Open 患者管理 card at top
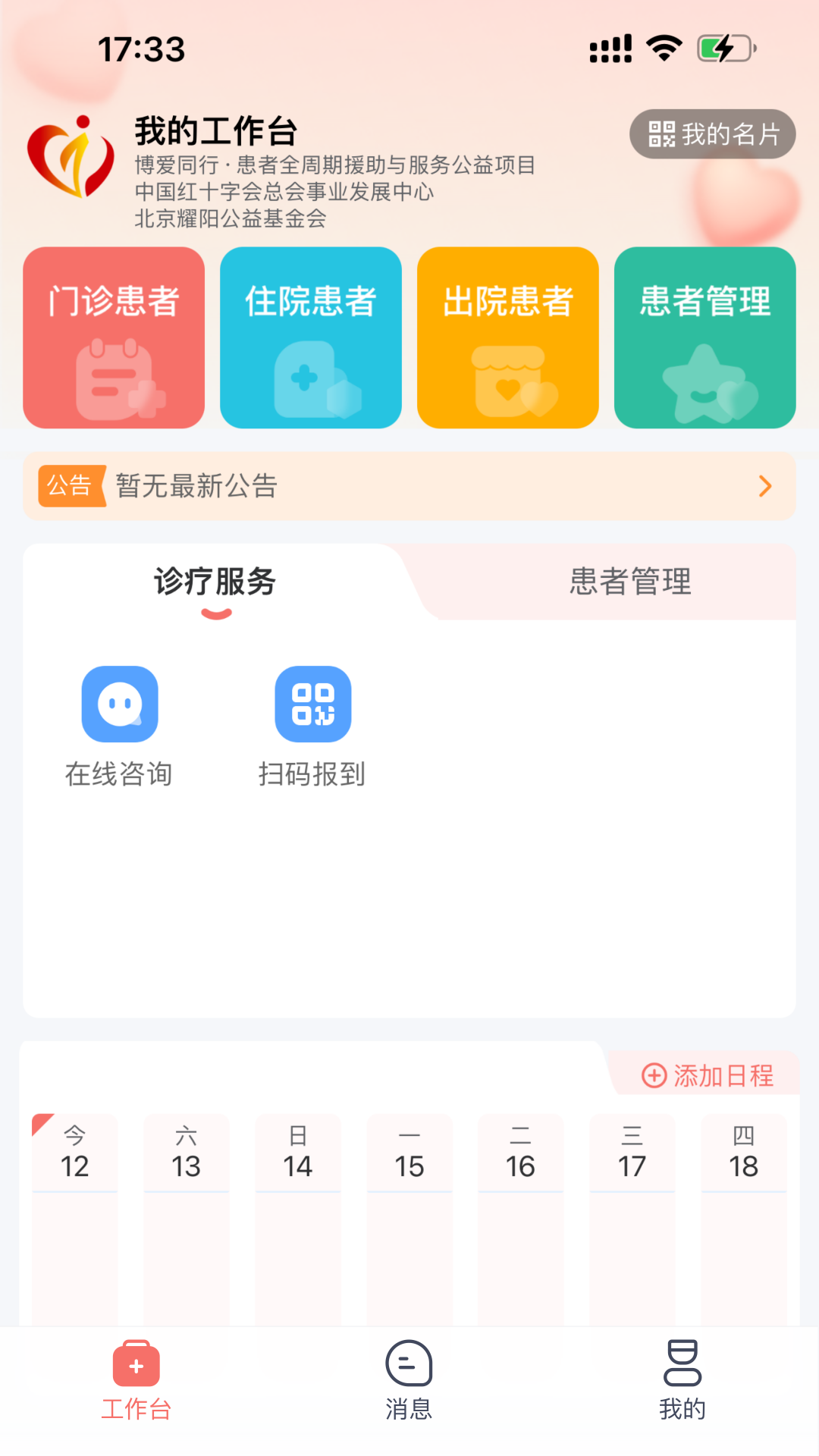The height and width of the screenshot is (1456, 819). 704,337
